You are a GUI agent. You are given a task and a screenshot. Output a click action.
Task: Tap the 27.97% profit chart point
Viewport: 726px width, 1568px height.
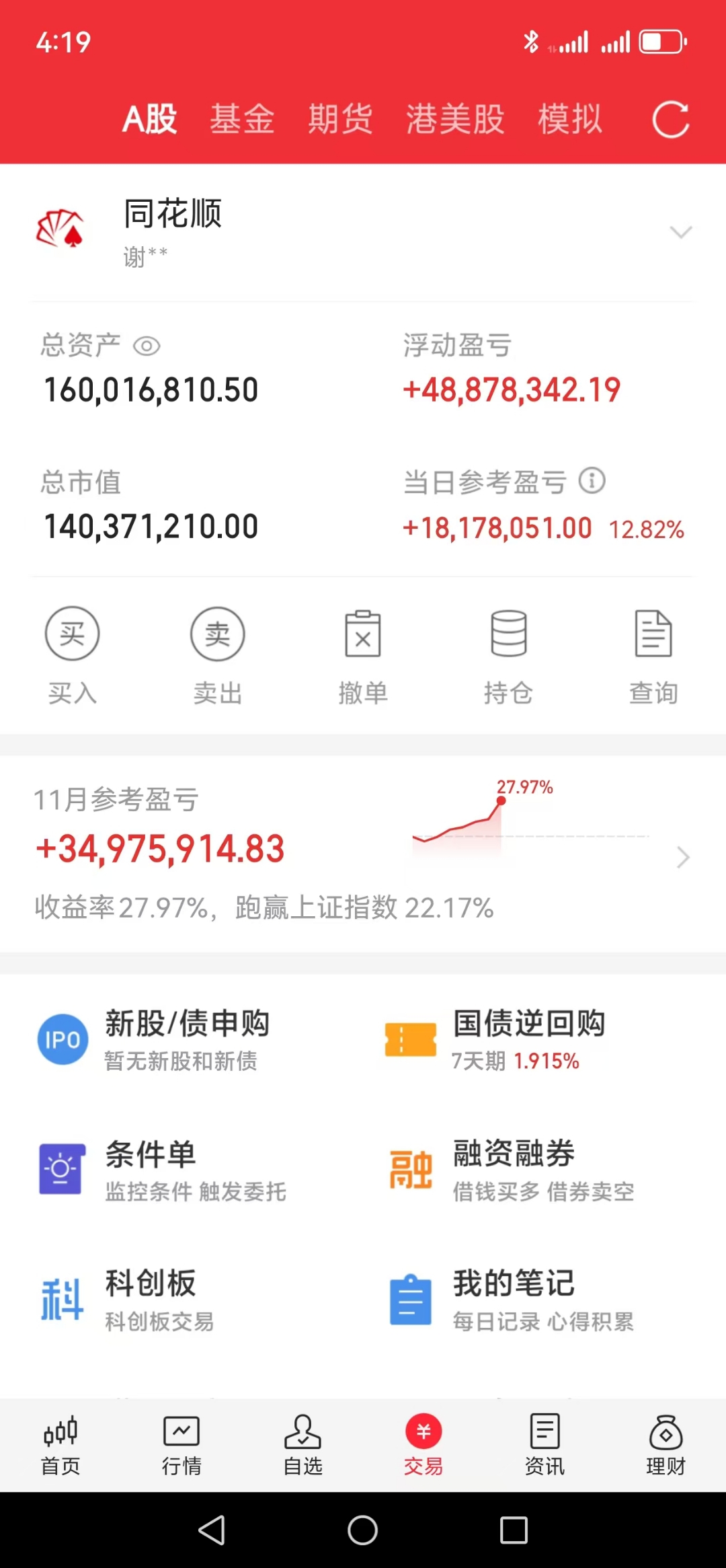point(501,800)
